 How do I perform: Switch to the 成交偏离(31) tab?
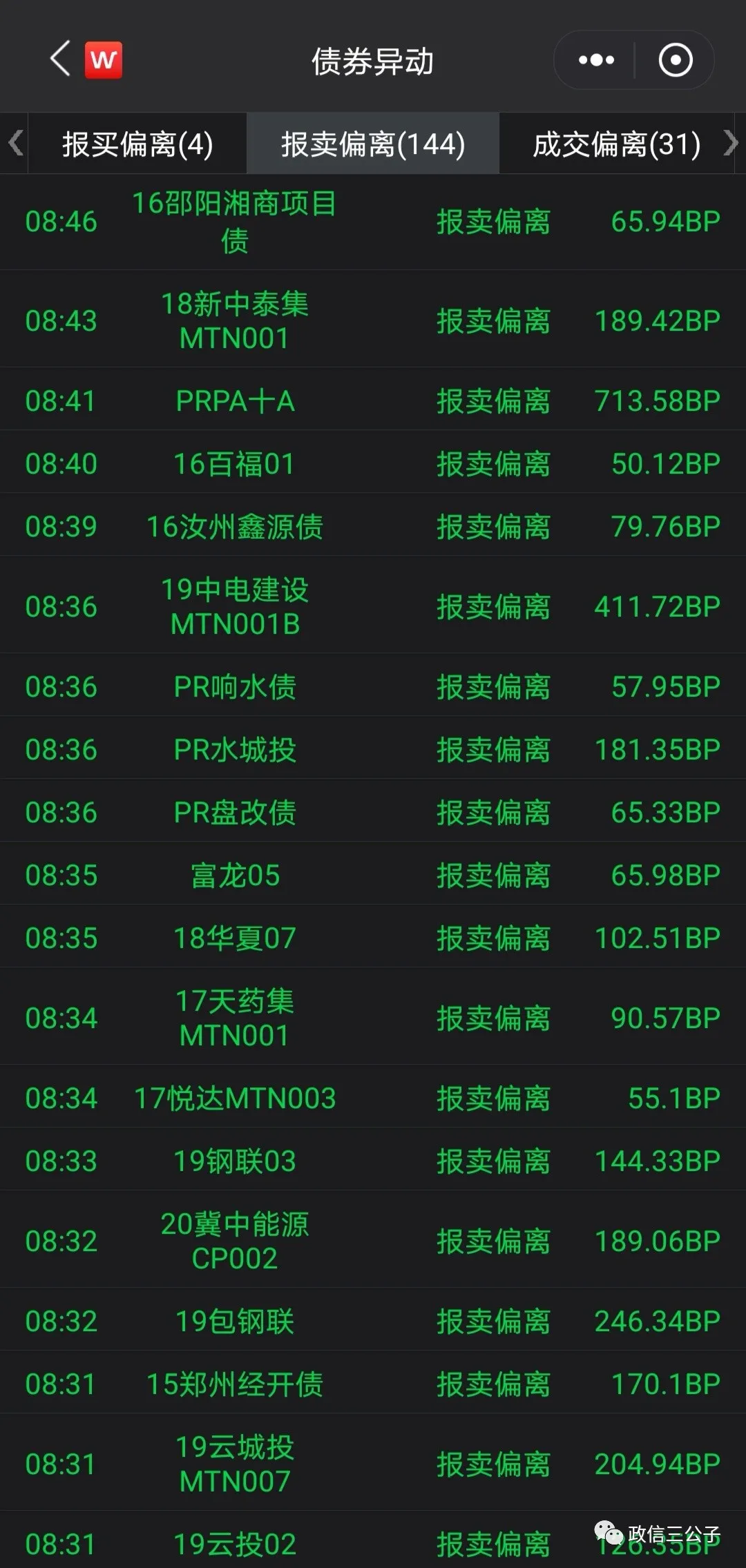pos(616,144)
